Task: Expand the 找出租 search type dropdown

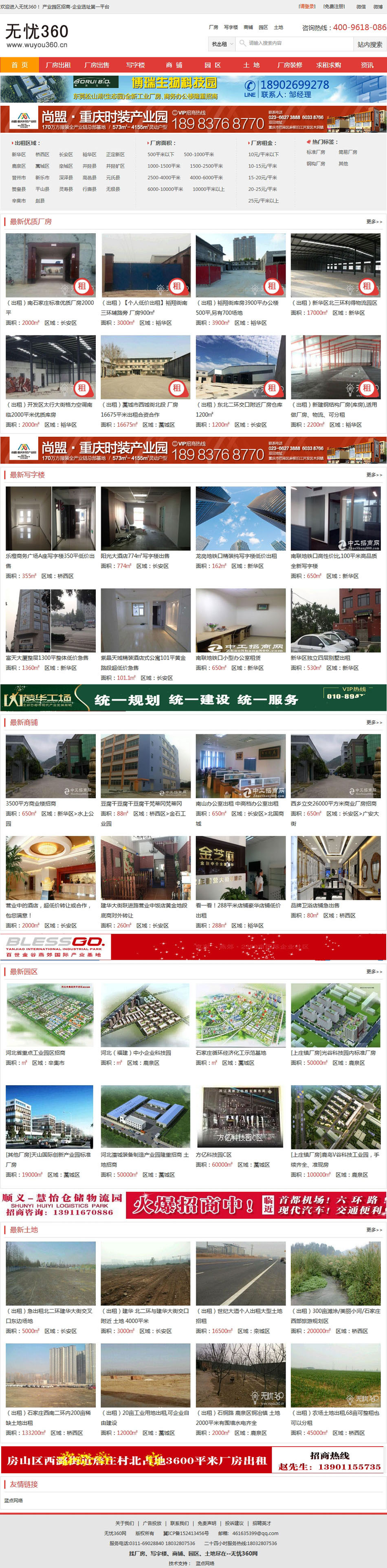Action: point(221,44)
